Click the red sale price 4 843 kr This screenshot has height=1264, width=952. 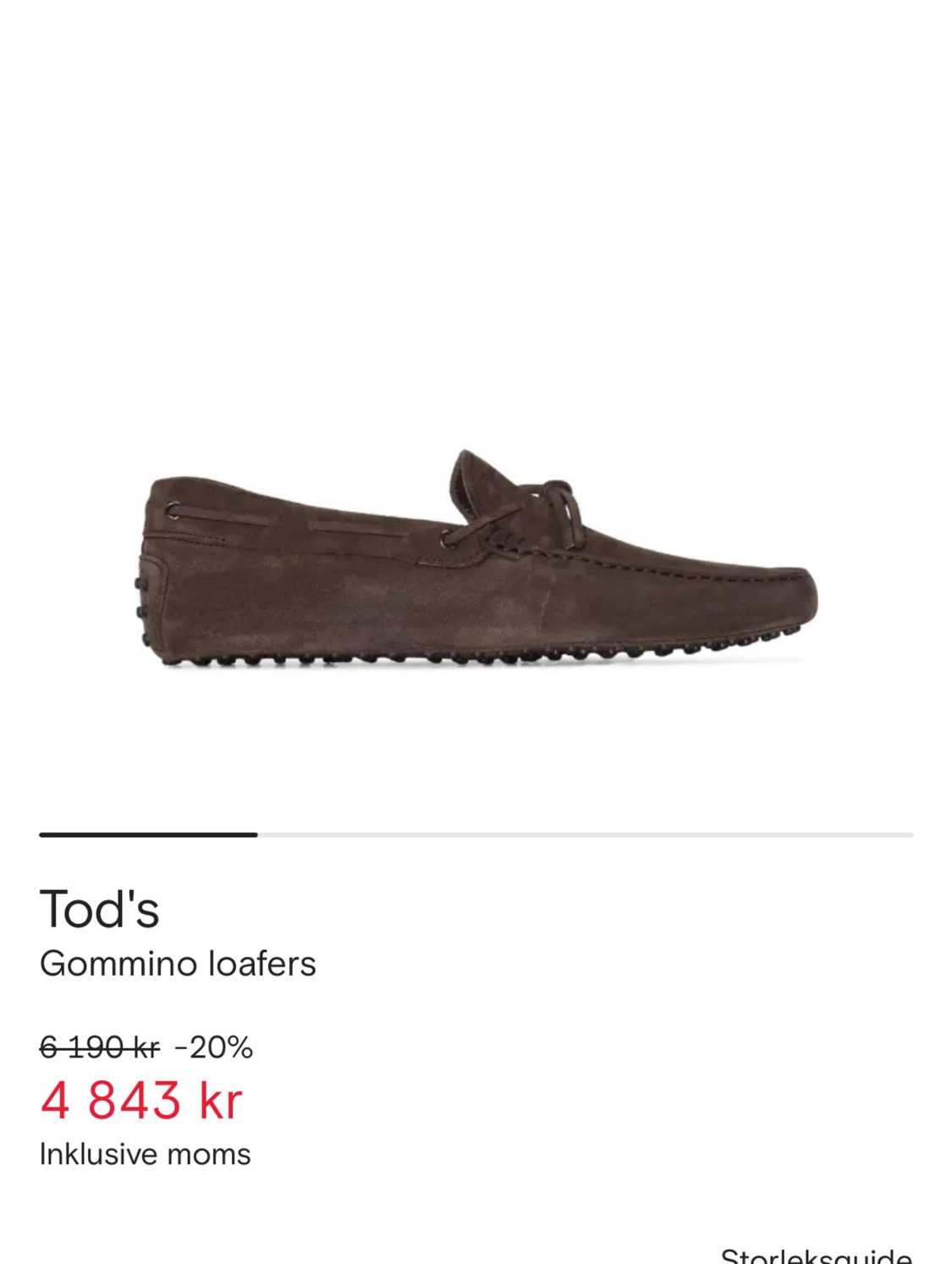(x=141, y=1100)
